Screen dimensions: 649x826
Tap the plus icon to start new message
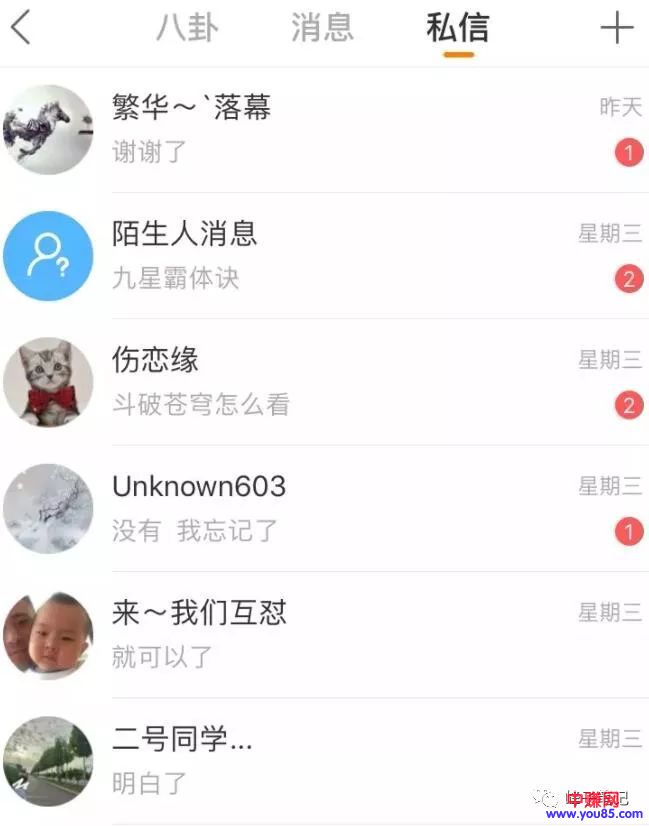pyautogui.click(x=616, y=28)
